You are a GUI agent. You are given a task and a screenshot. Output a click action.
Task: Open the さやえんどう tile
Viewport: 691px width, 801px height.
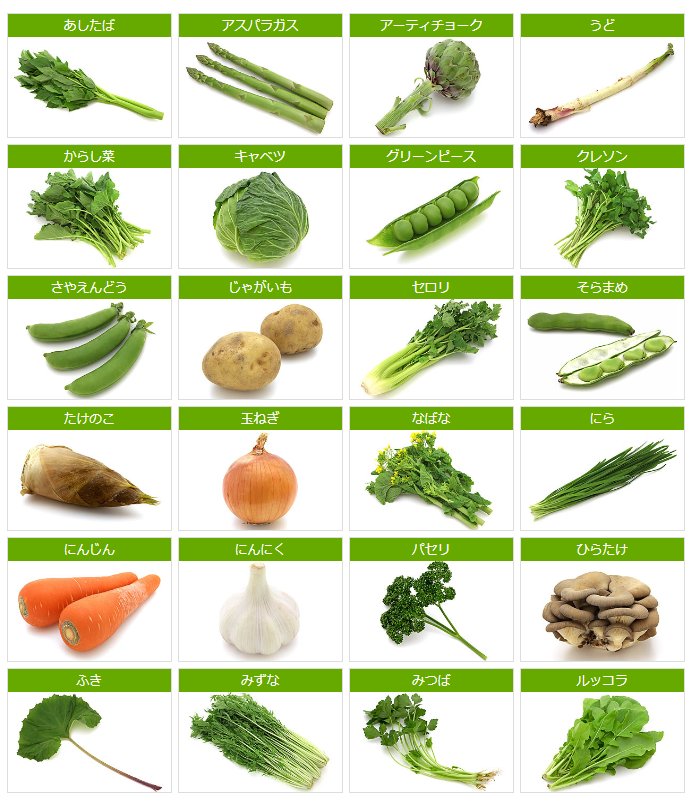pos(89,338)
